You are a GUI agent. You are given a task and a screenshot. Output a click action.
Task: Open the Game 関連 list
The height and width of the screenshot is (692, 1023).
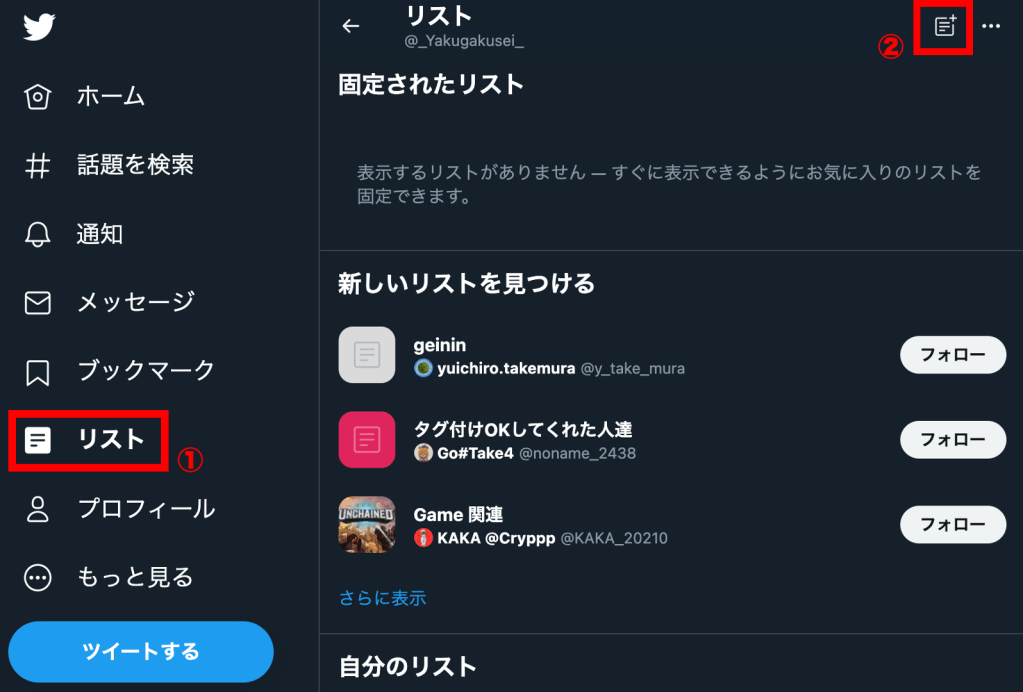(458, 515)
